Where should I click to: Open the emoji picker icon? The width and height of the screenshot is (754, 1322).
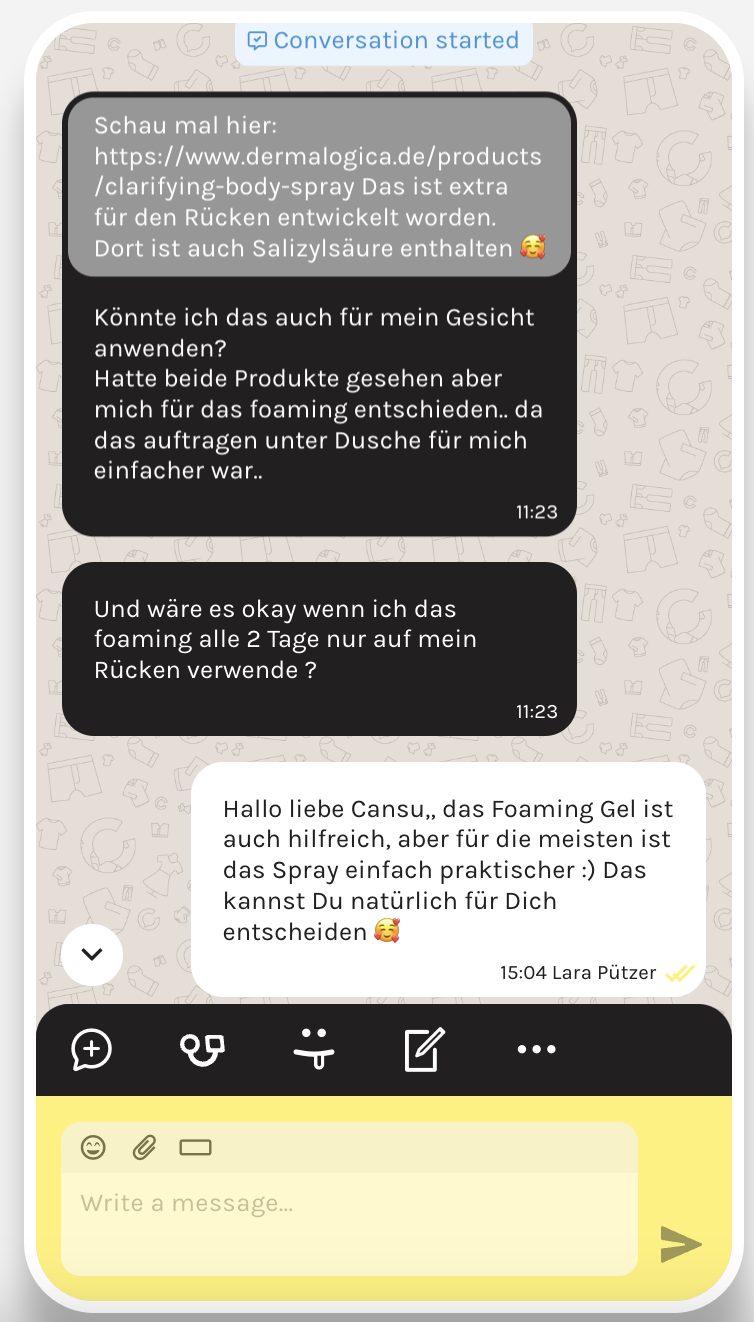tap(94, 1147)
